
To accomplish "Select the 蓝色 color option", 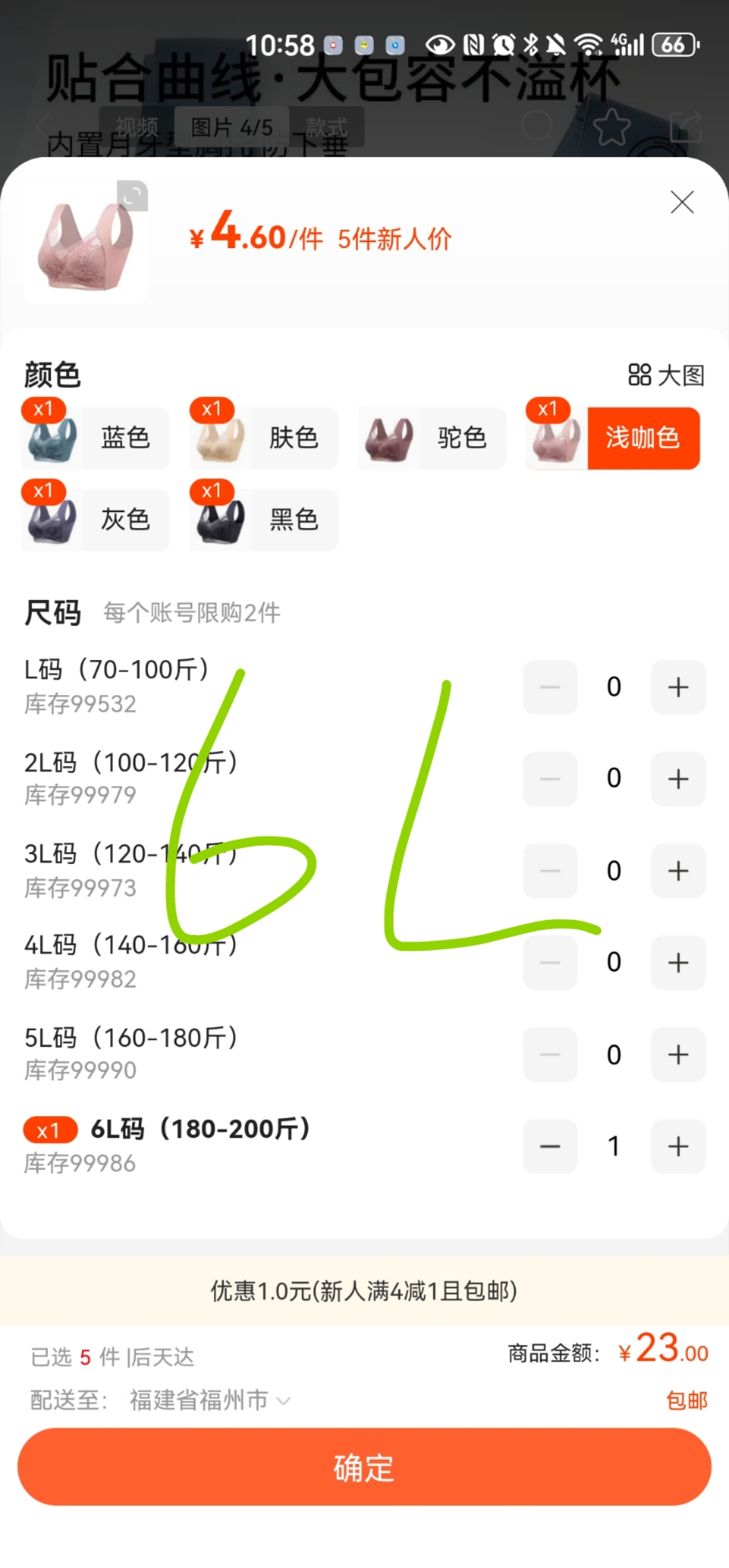I will coord(96,438).
